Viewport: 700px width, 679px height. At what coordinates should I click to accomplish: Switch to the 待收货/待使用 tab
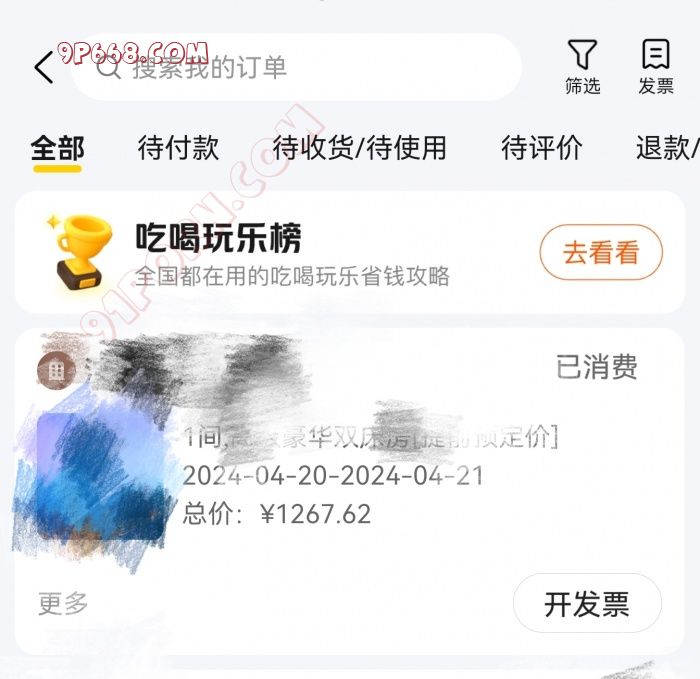coord(360,149)
